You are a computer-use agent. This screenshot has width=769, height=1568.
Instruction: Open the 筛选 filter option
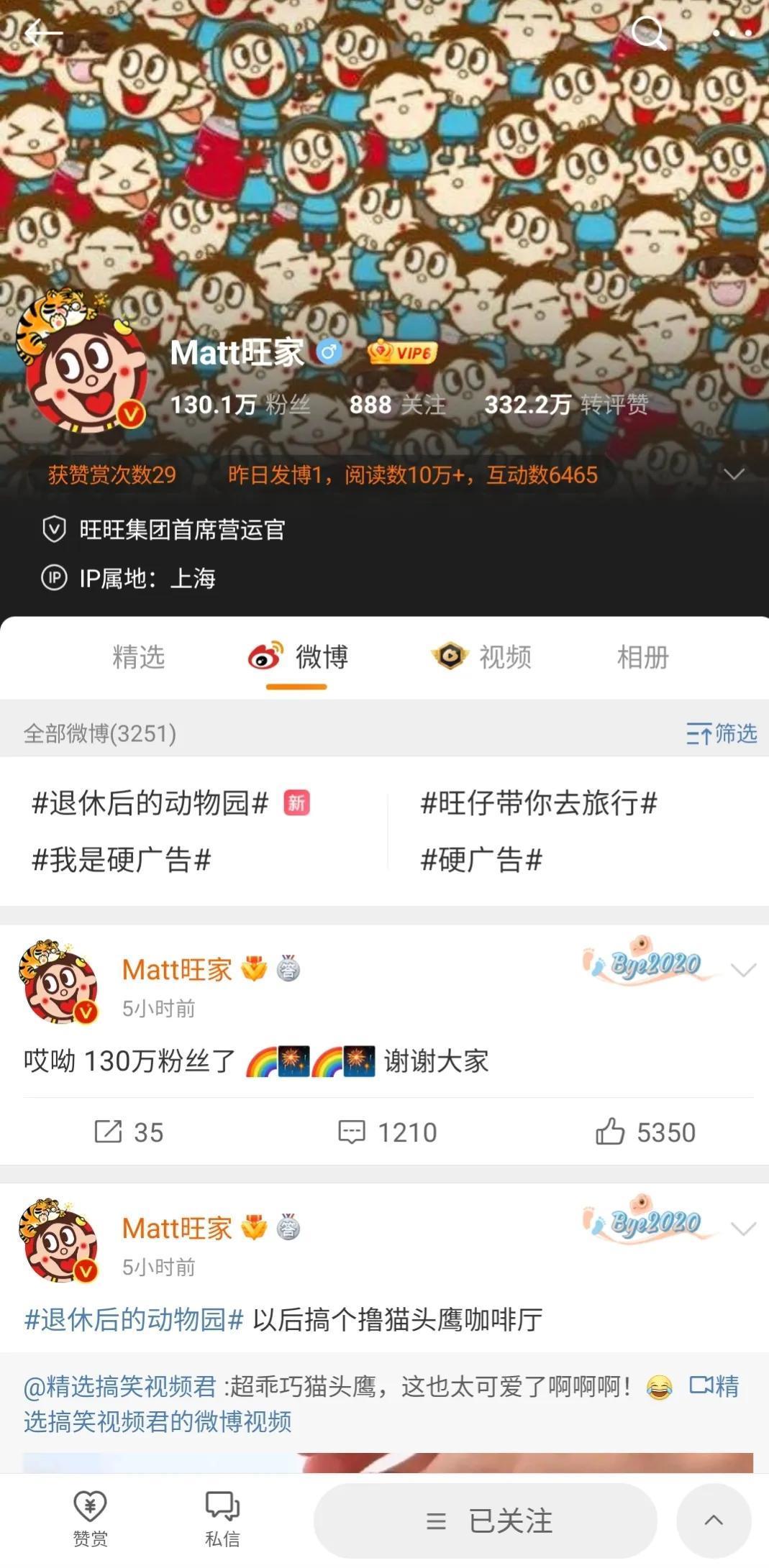721,733
